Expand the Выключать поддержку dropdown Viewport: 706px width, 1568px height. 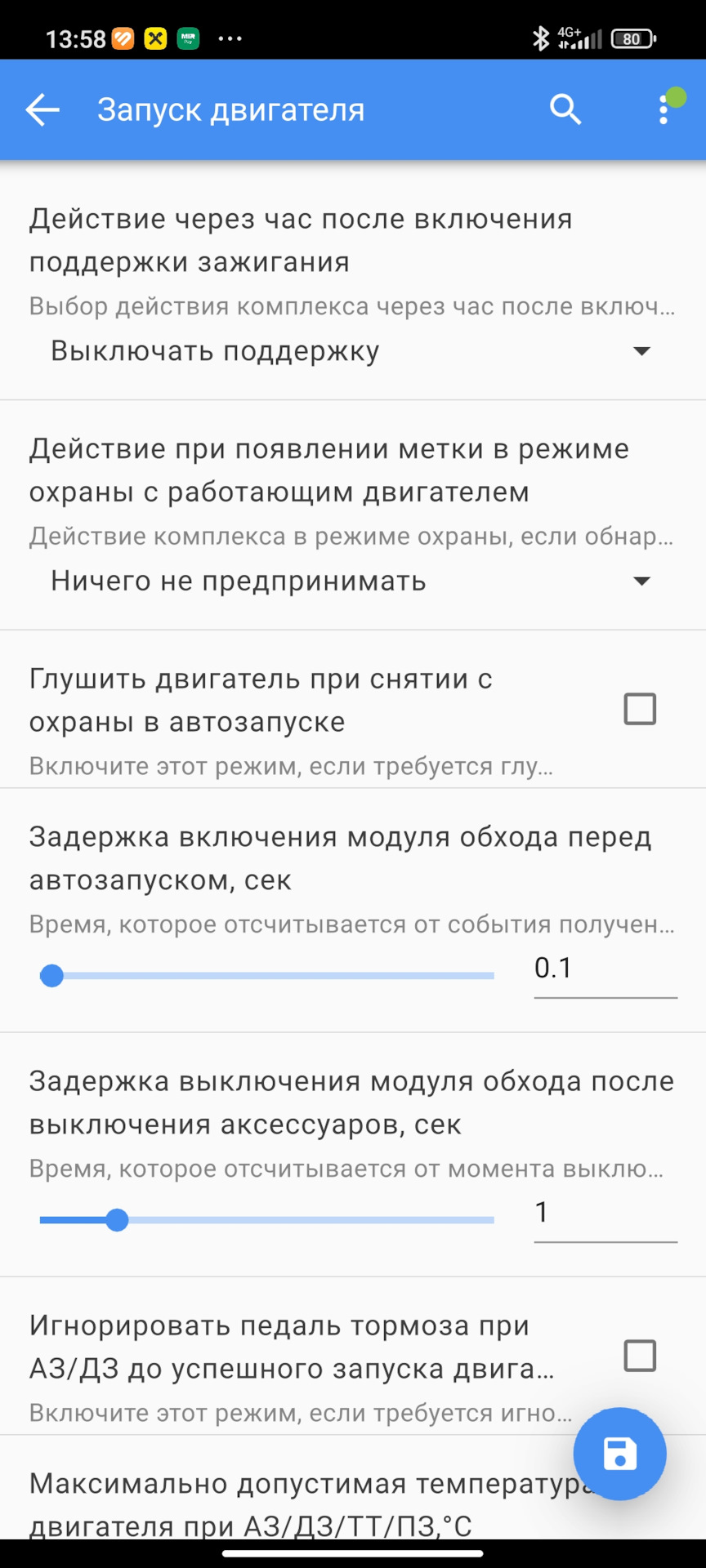coord(351,351)
